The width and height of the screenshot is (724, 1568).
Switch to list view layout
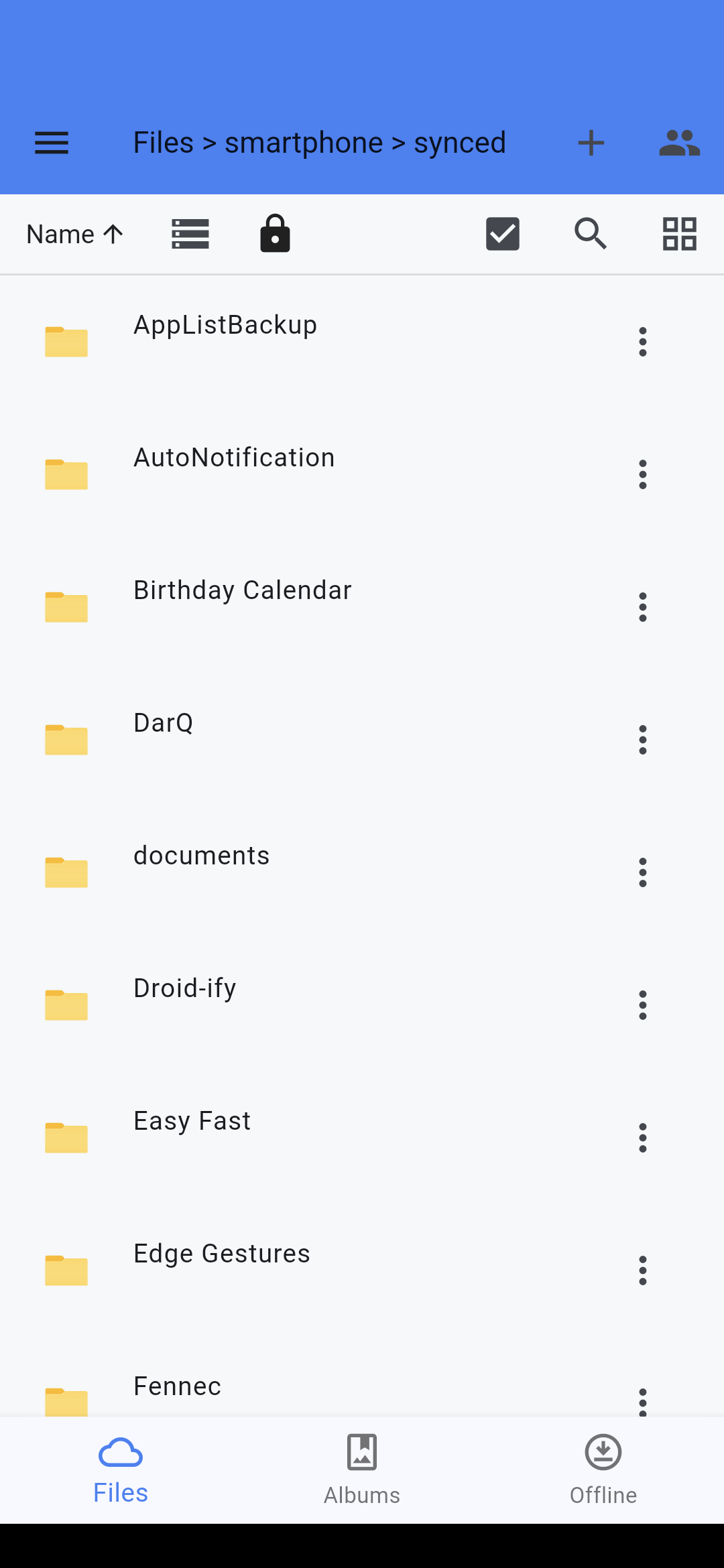(x=190, y=234)
